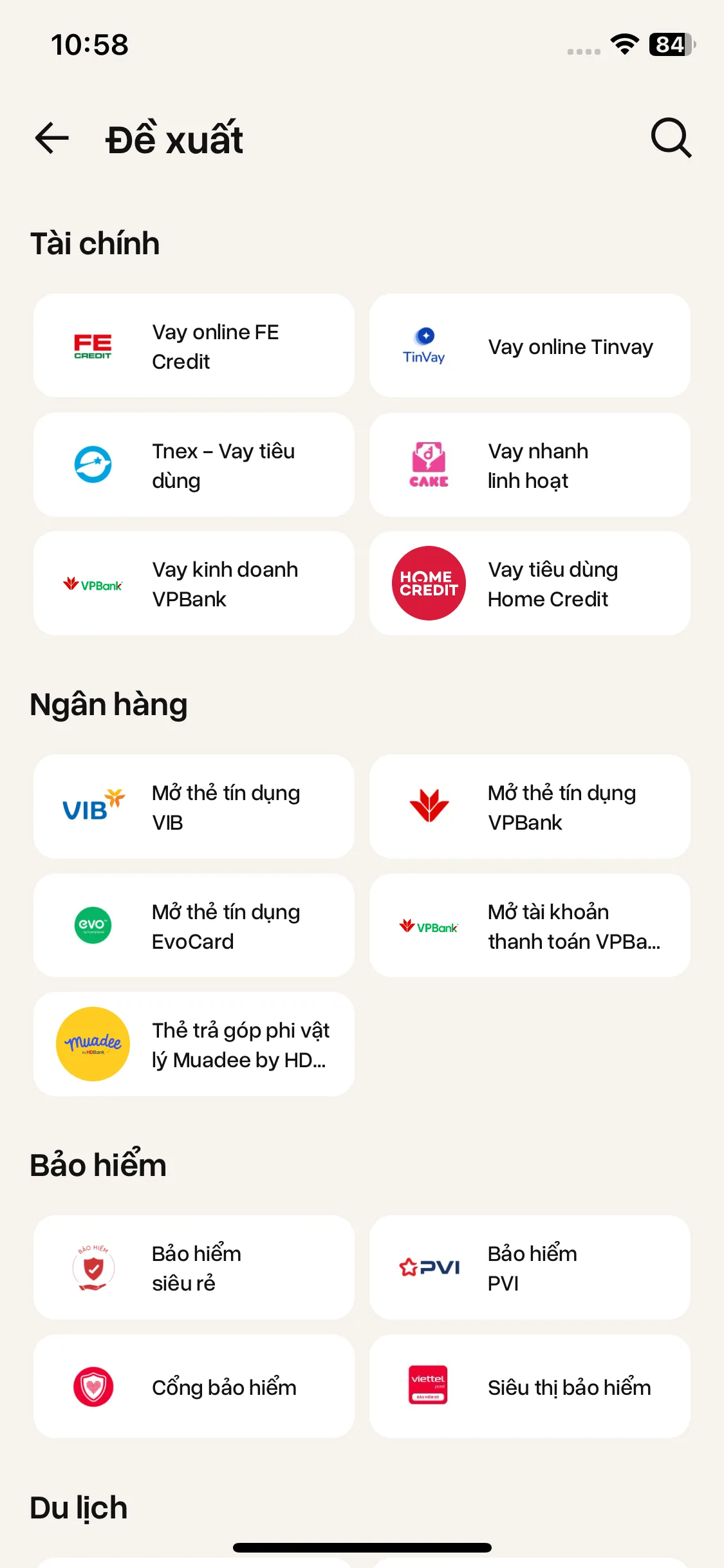This screenshot has width=724, height=1568.
Task: Tap Vay nhanh linh hoạt by Cake
Action: 529,465
